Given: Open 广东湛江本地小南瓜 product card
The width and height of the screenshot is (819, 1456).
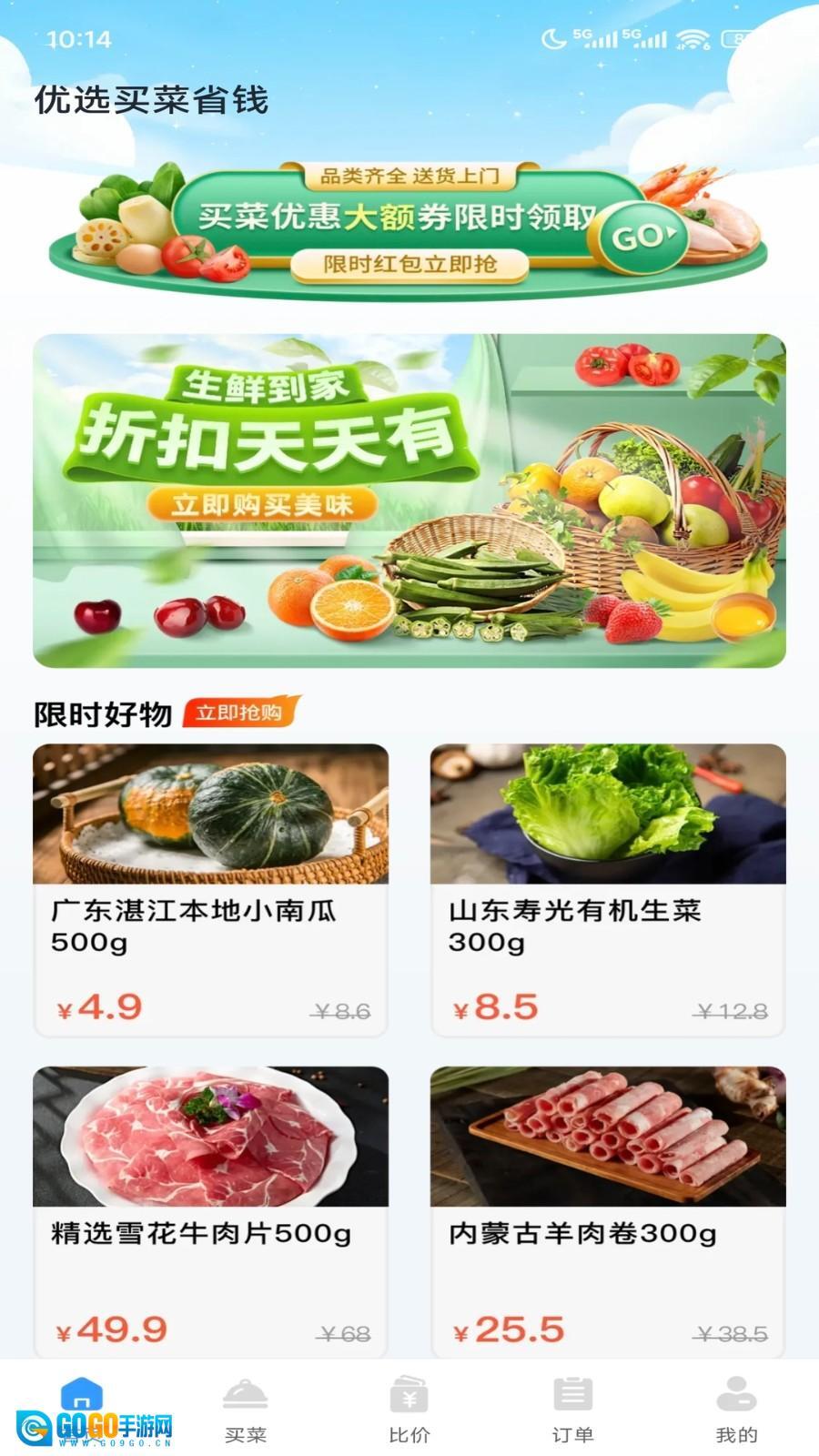Looking at the screenshot, I should click(210, 889).
